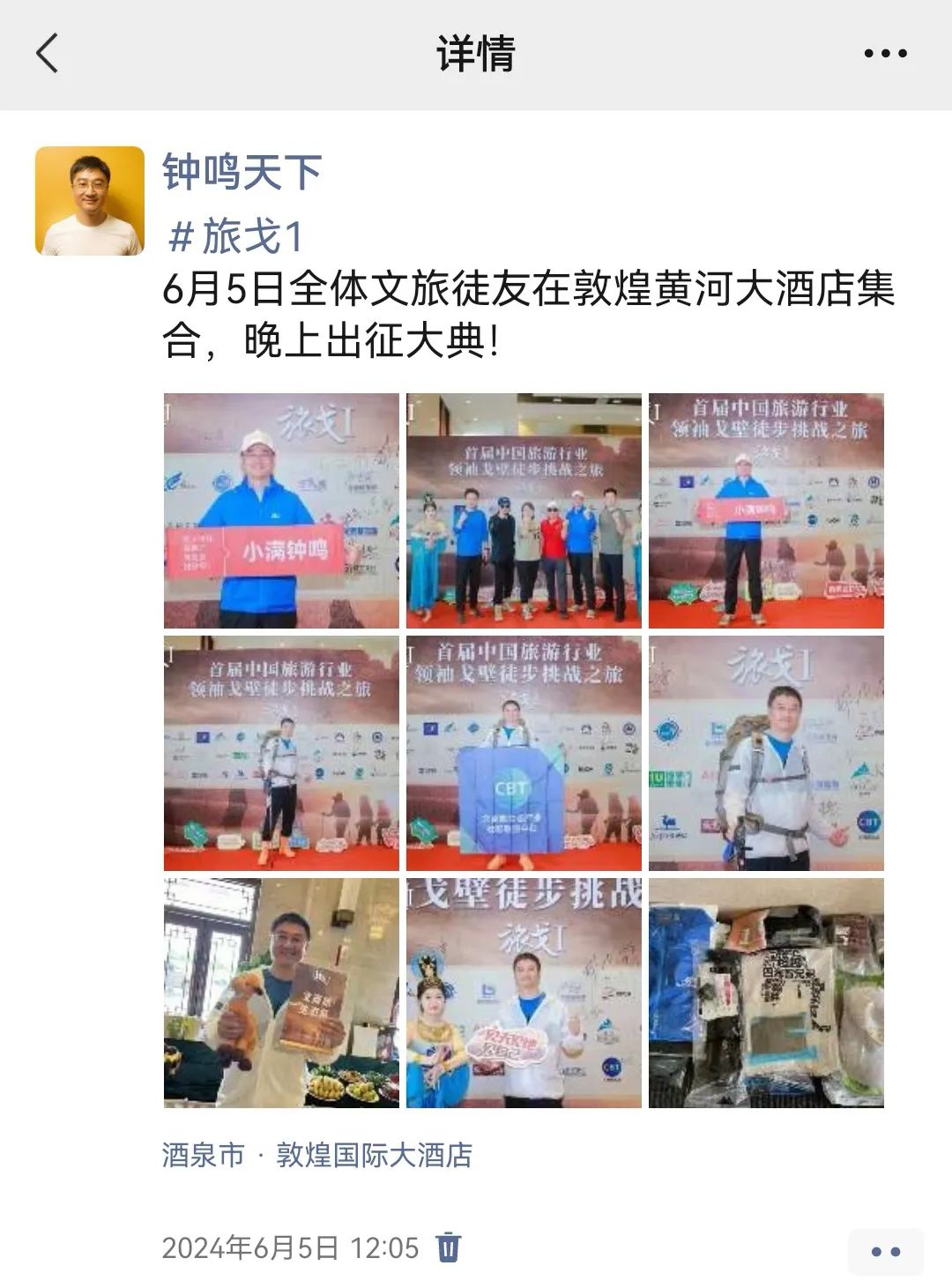This screenshot has width=952, height=1288.
Task: Open the 钟鸣天下 username link
Action: tap(242, 172)
